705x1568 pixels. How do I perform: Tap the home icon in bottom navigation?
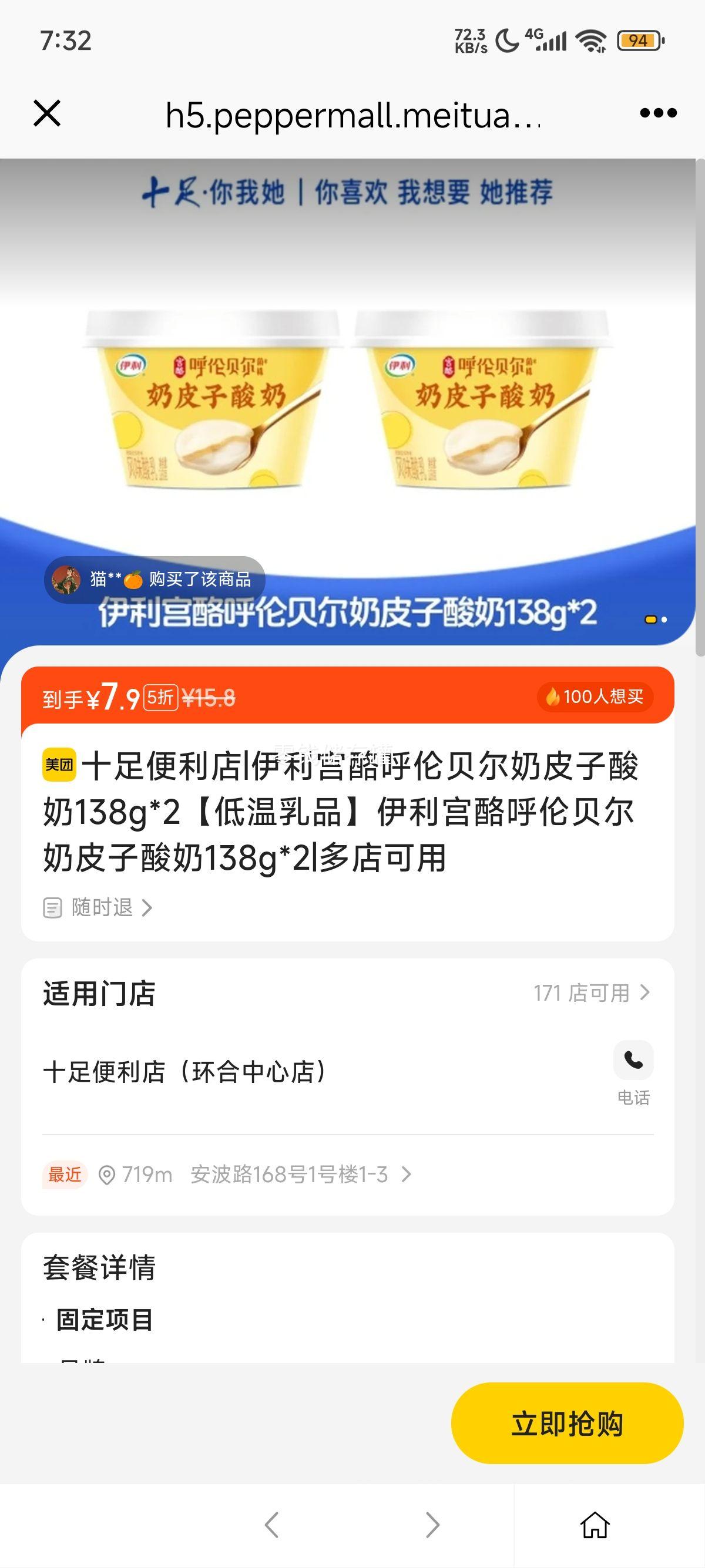594,1524
